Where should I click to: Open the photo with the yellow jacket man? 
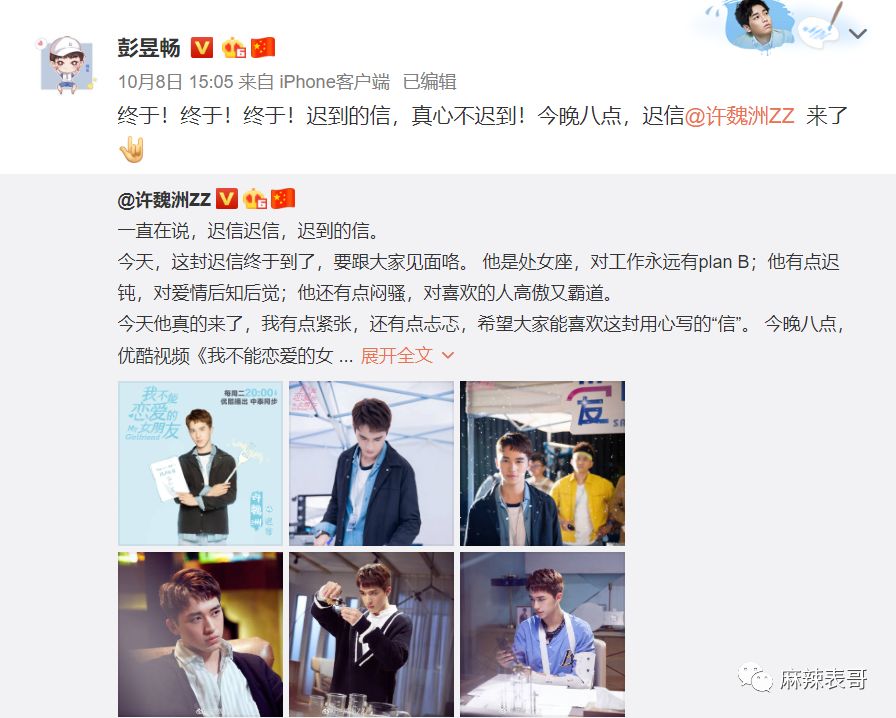(x=542, y=463)
